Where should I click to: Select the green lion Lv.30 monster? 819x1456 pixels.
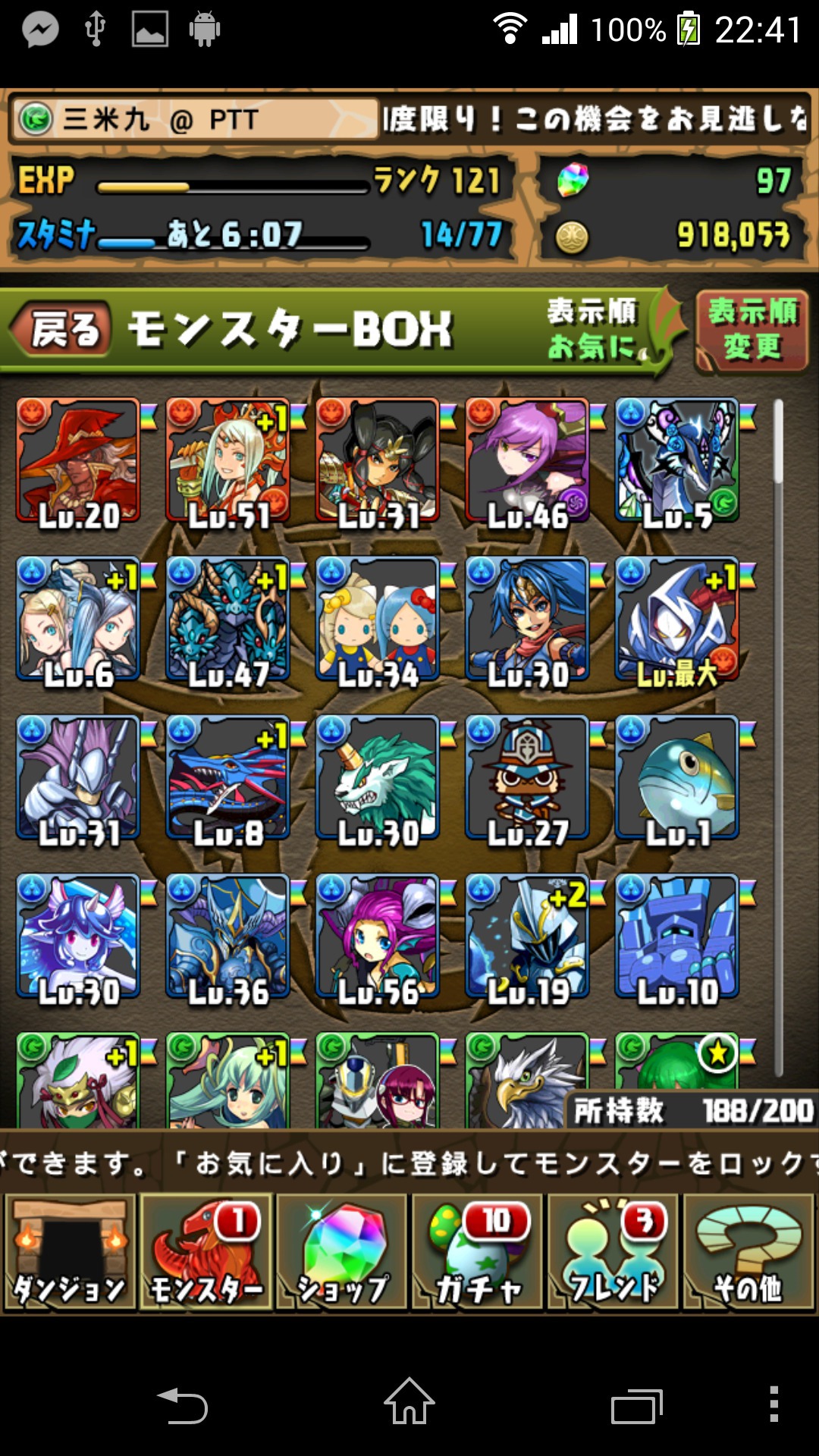[x=378, y=778]
